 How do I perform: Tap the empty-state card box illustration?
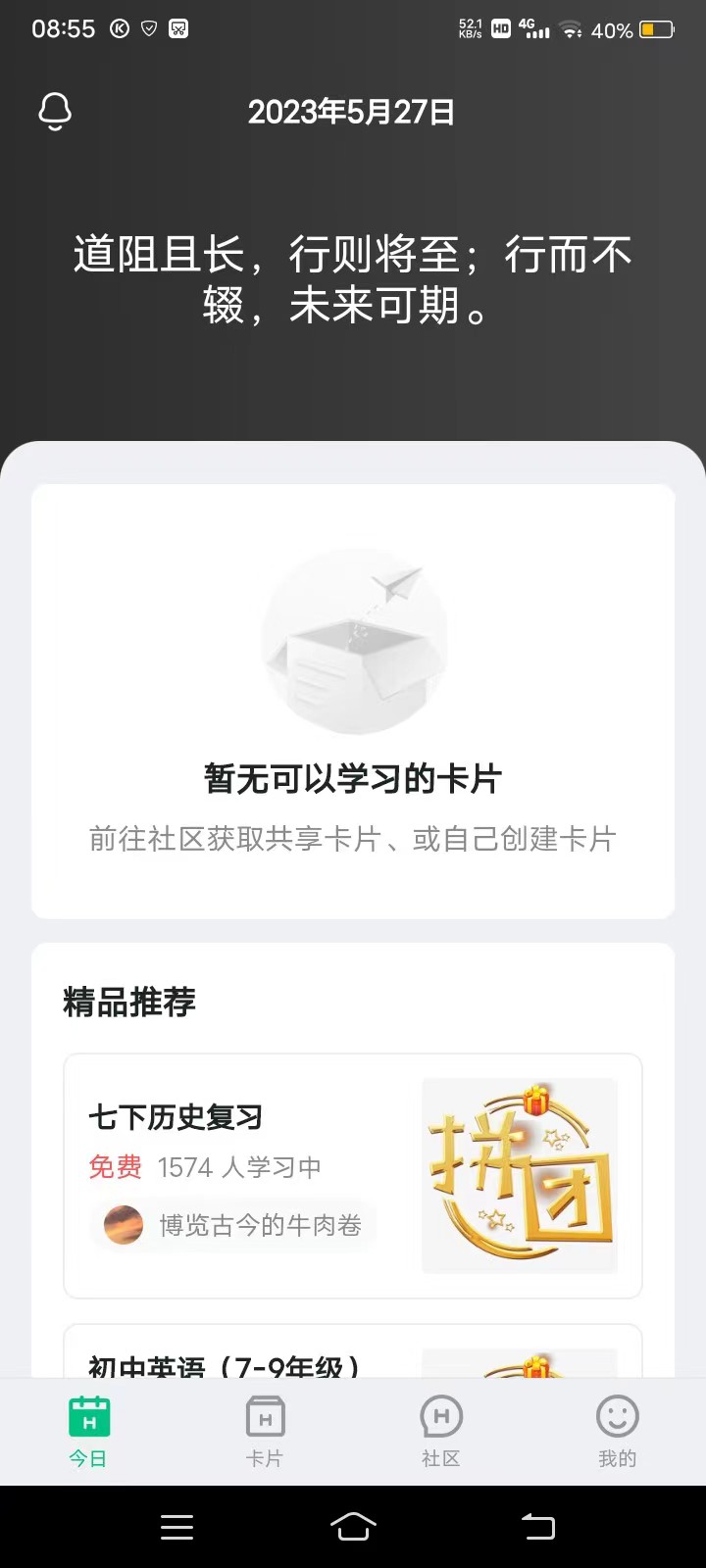coord(353,640)
